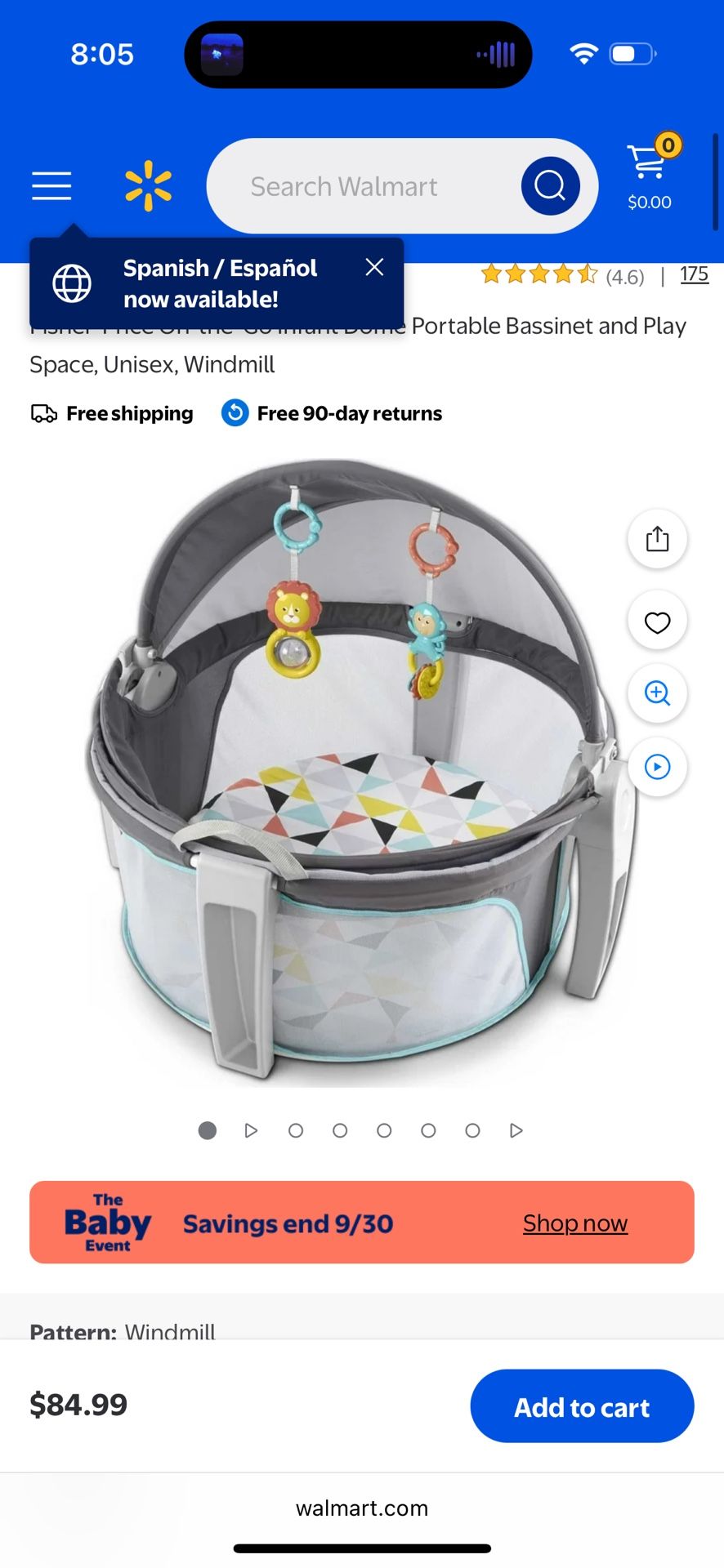Open the hamburger menu

[x=51, y=186]
